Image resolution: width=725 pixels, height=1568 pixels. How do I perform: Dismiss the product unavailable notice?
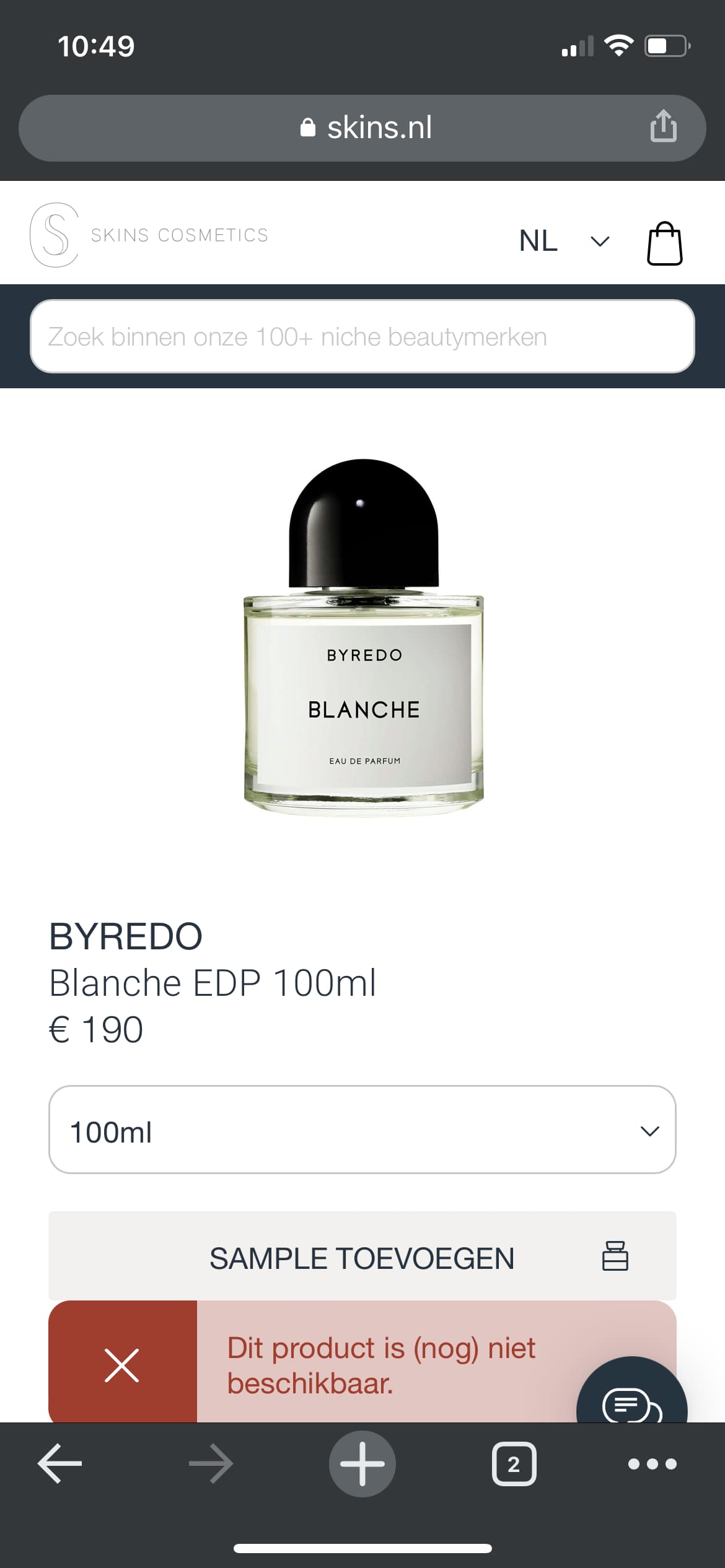tap(122, 1365)
